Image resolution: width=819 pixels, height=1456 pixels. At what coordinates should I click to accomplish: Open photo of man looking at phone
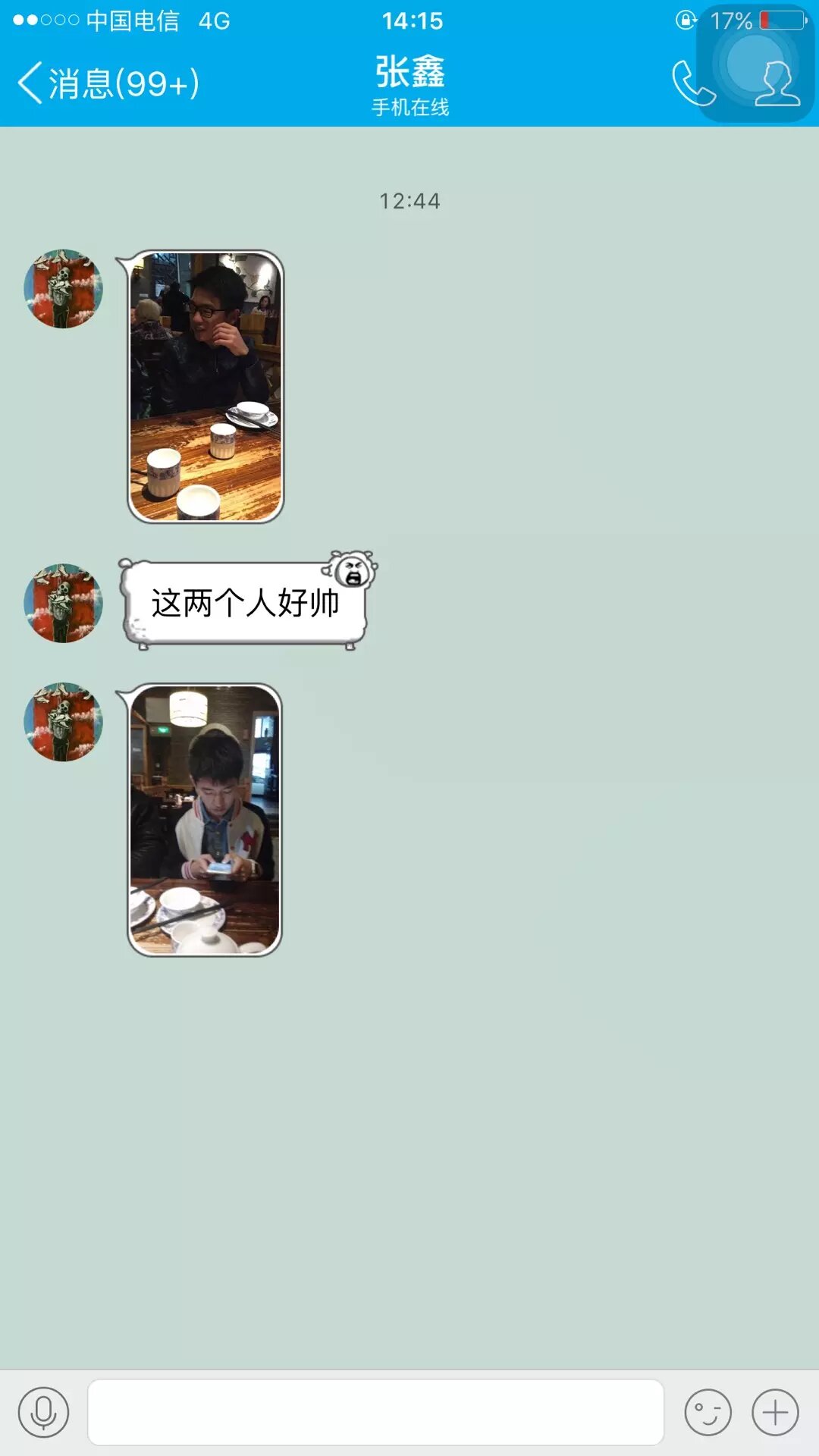(205, 820)
